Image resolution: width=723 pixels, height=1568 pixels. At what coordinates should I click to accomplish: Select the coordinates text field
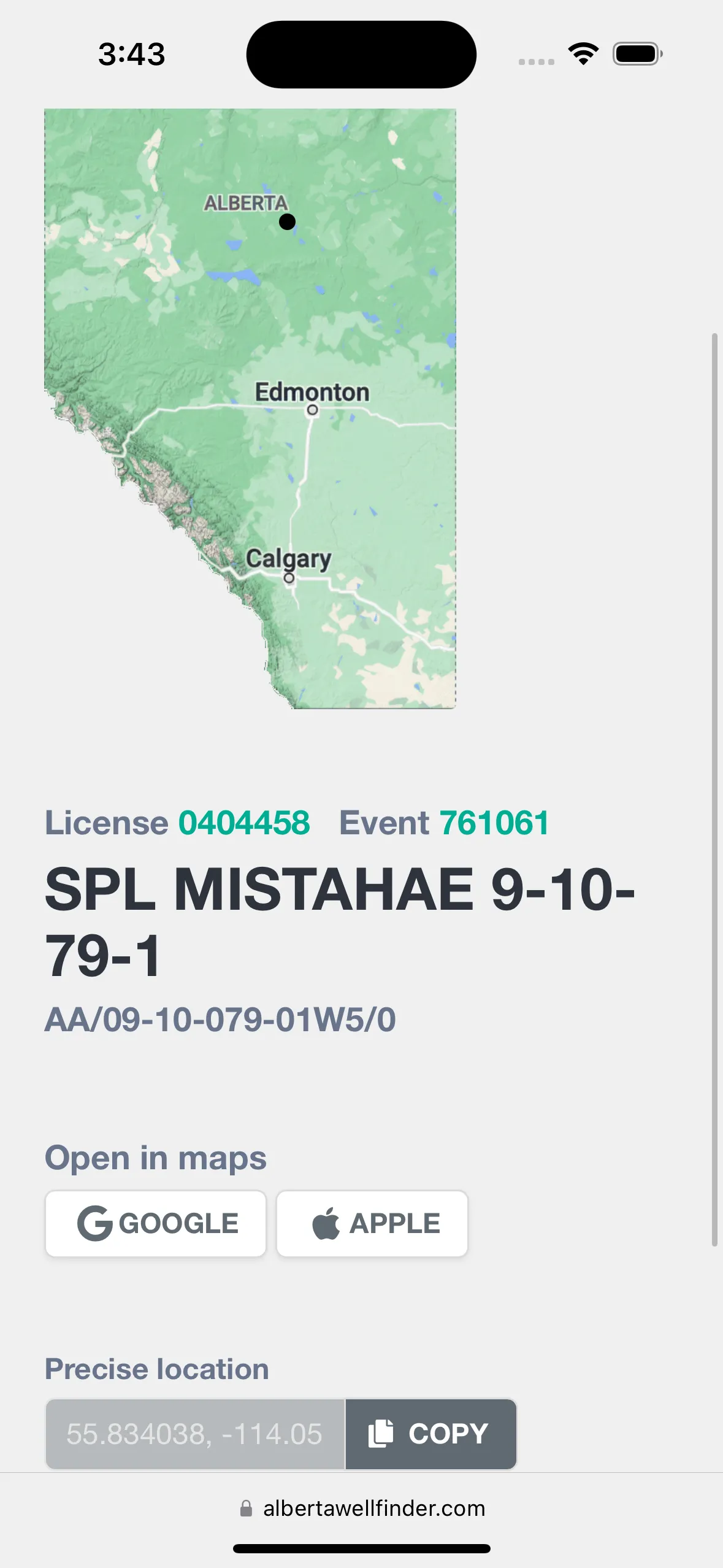click(195, 1434)
